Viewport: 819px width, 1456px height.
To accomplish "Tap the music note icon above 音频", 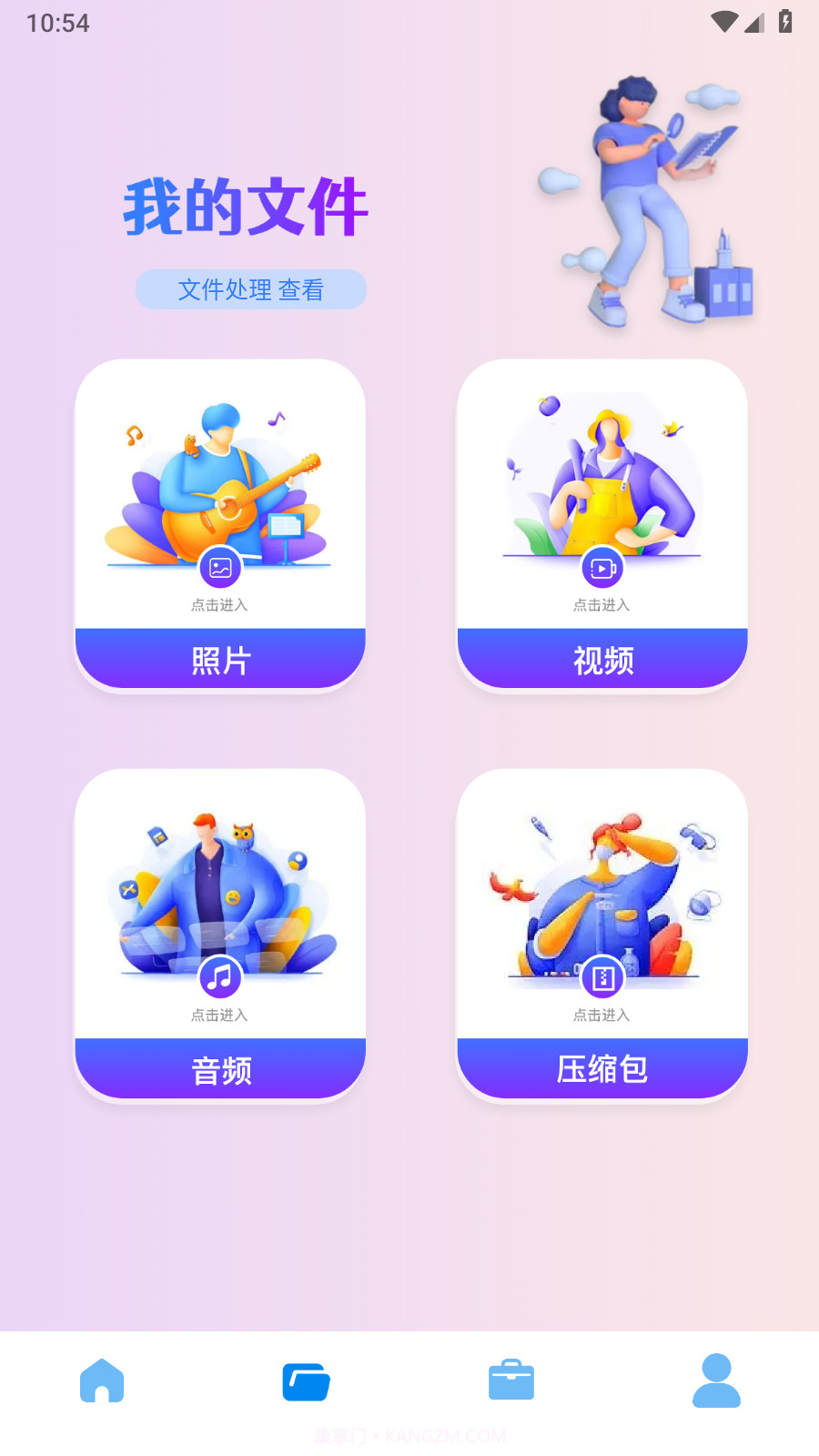I will point(218,978).
